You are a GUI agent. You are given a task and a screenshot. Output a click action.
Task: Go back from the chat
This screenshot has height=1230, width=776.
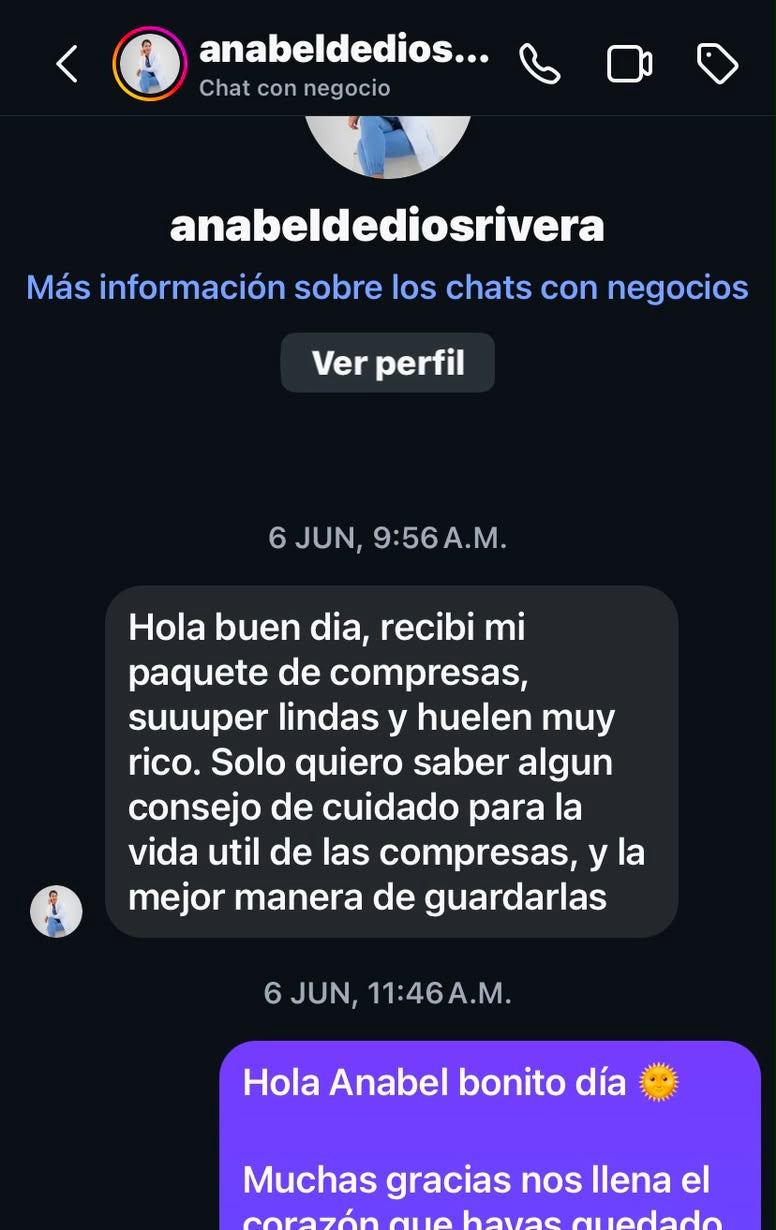click(66, 65)
